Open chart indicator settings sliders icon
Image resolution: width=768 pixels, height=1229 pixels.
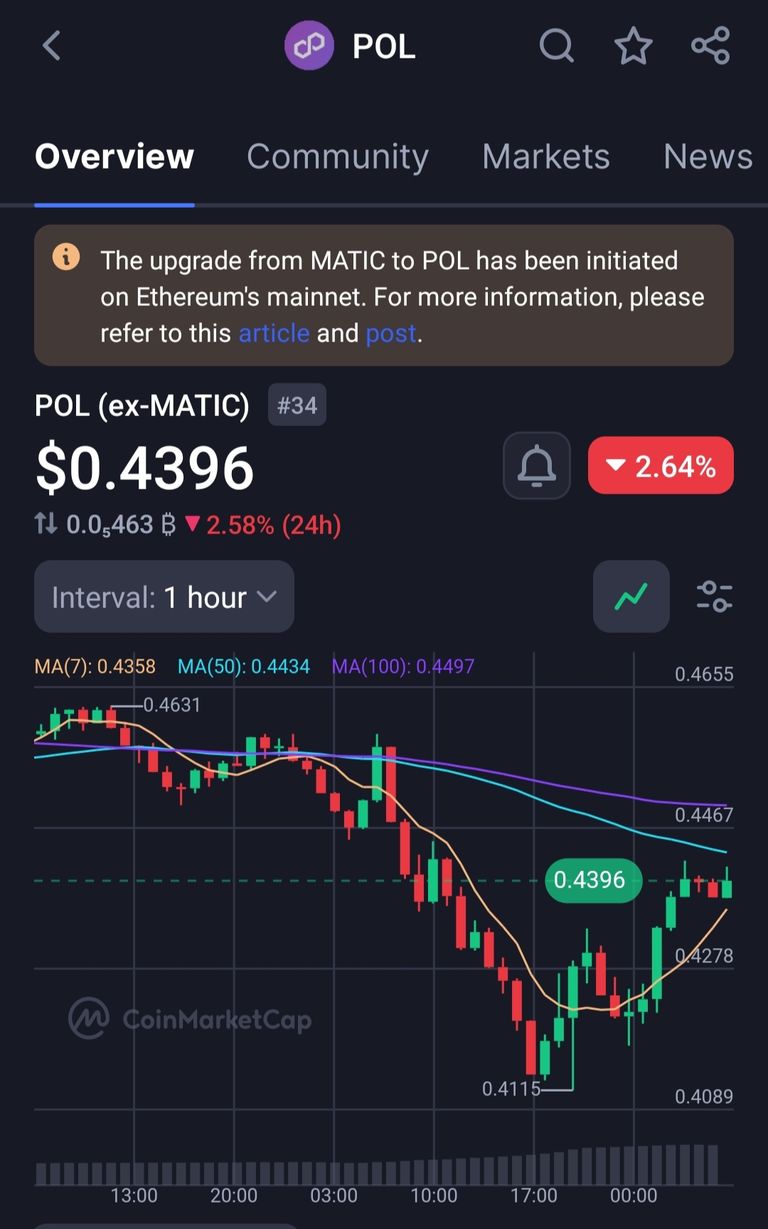(x=714, y=597)
